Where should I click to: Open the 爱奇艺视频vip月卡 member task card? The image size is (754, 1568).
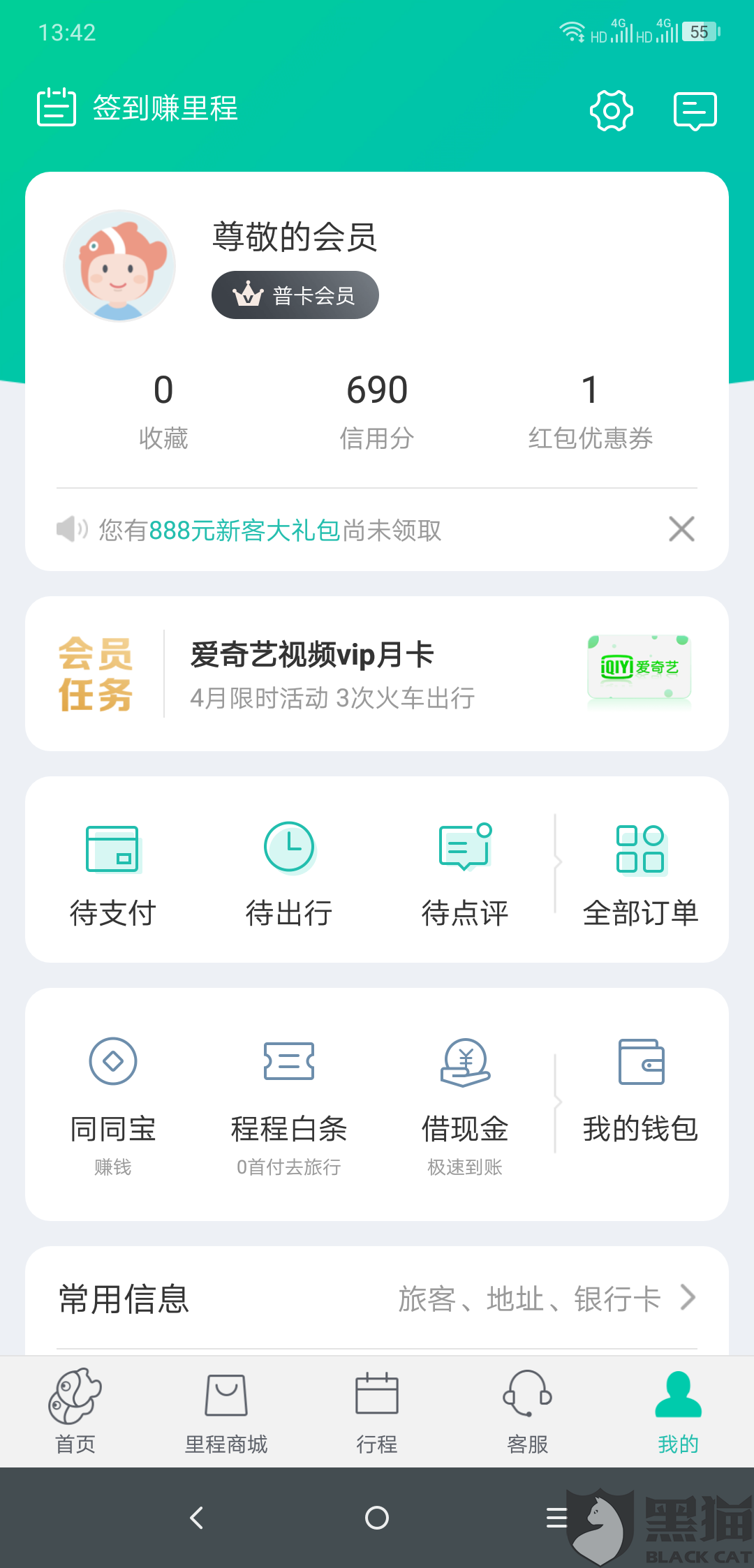(x=377, y=674)
